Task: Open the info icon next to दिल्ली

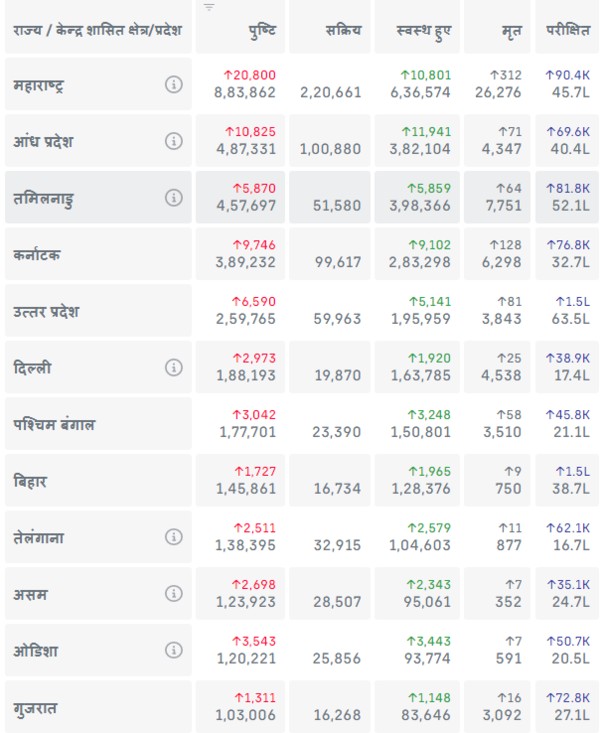Action: 174,367
